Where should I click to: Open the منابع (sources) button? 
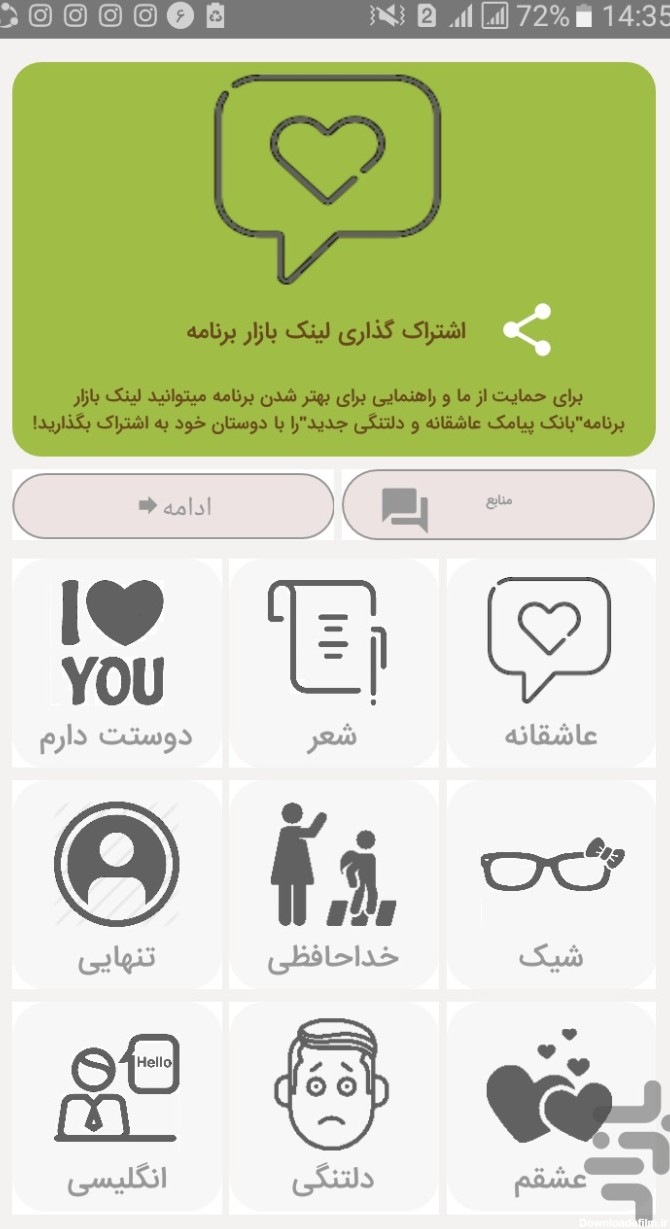click(x=498, y=505)
